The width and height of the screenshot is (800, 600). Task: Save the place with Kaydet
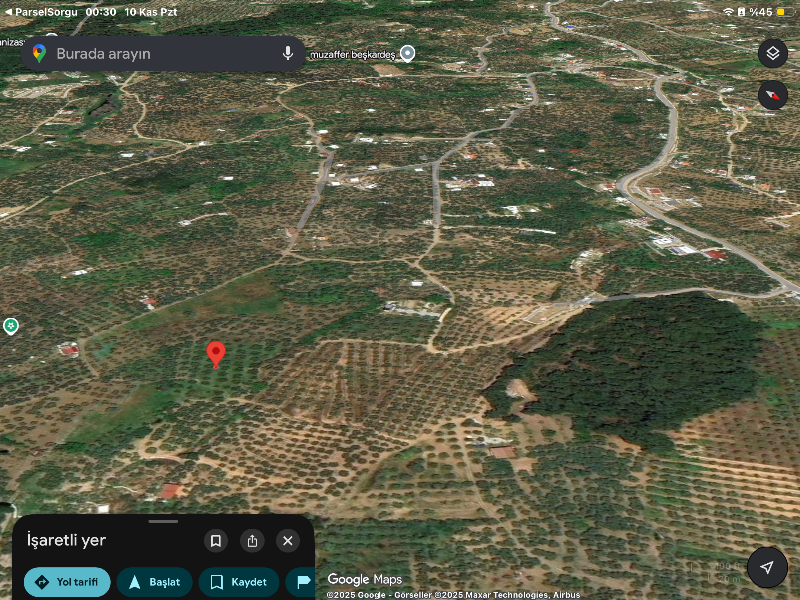coord(238,582)
